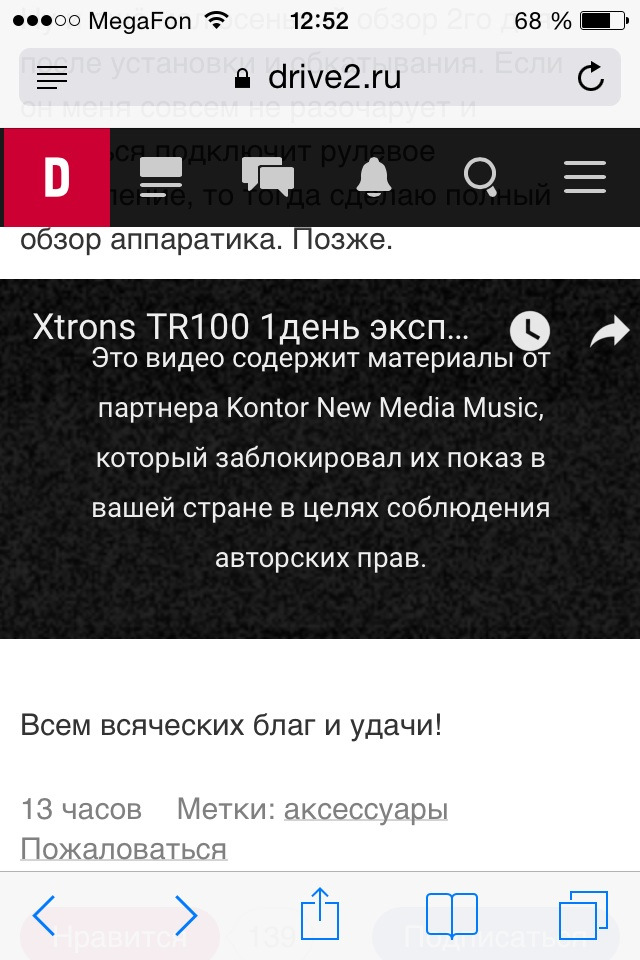This screenshot has width=640, height=960.
Task: Share the Xtrons TR100 video
Action: tap(608, 330)
